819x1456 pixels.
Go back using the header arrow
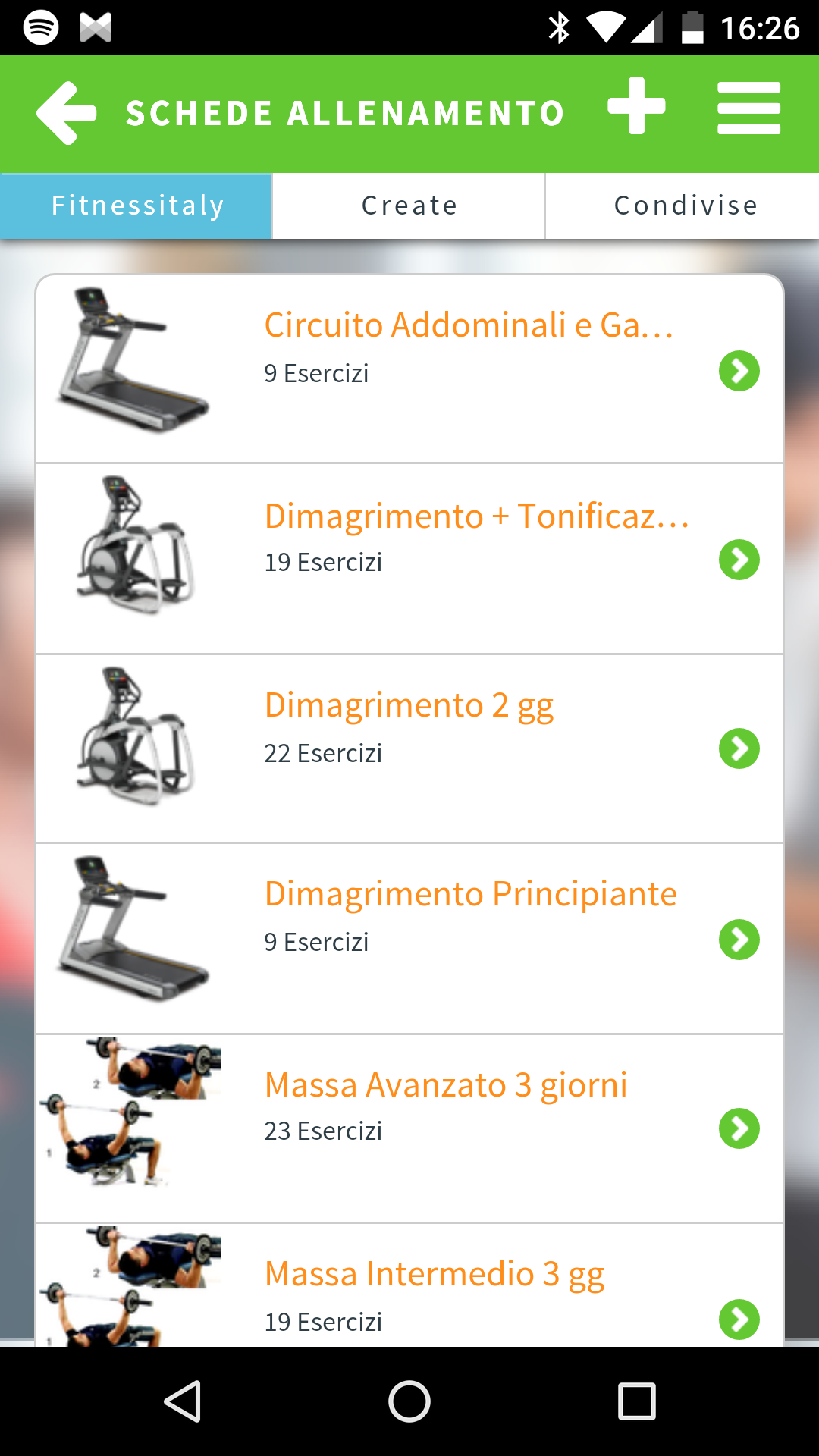pyautogui.click(x=67, y=113)
